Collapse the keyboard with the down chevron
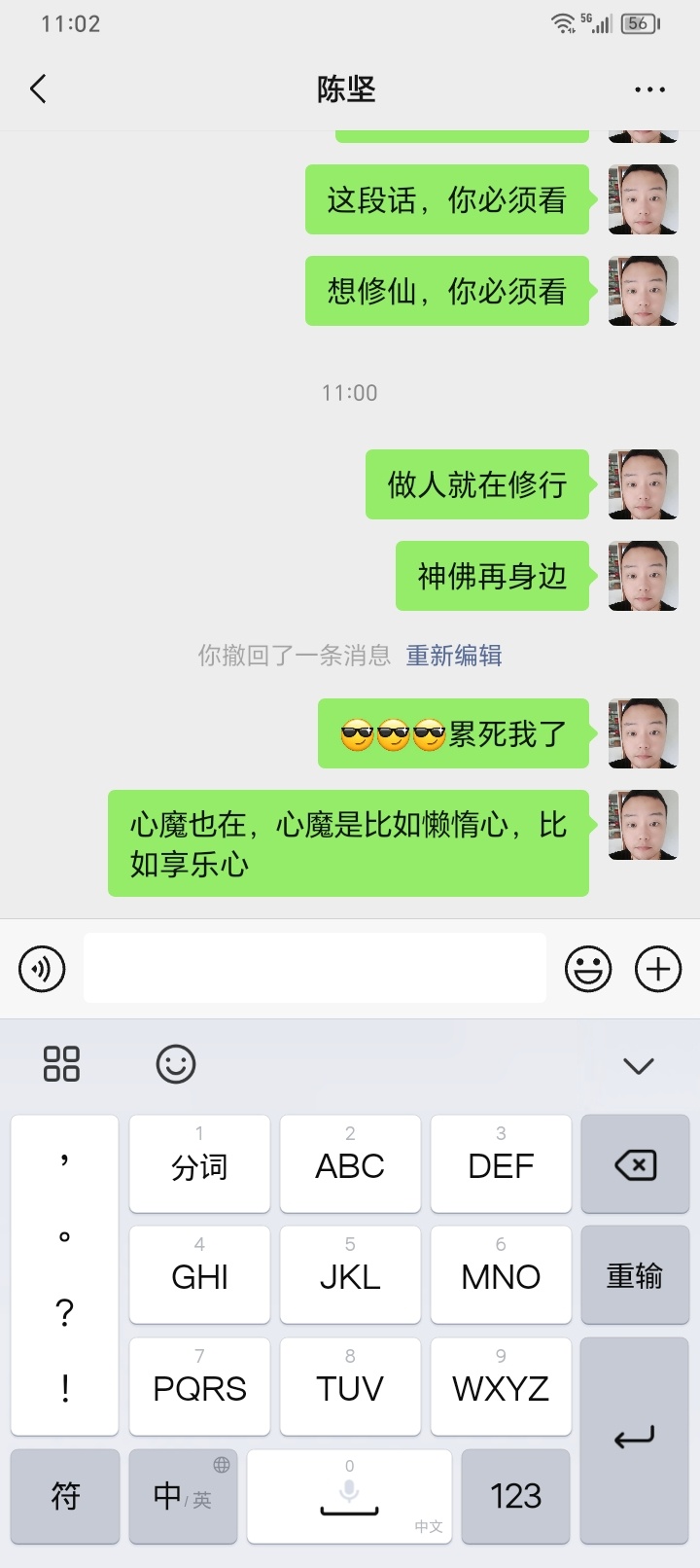 639,1066
